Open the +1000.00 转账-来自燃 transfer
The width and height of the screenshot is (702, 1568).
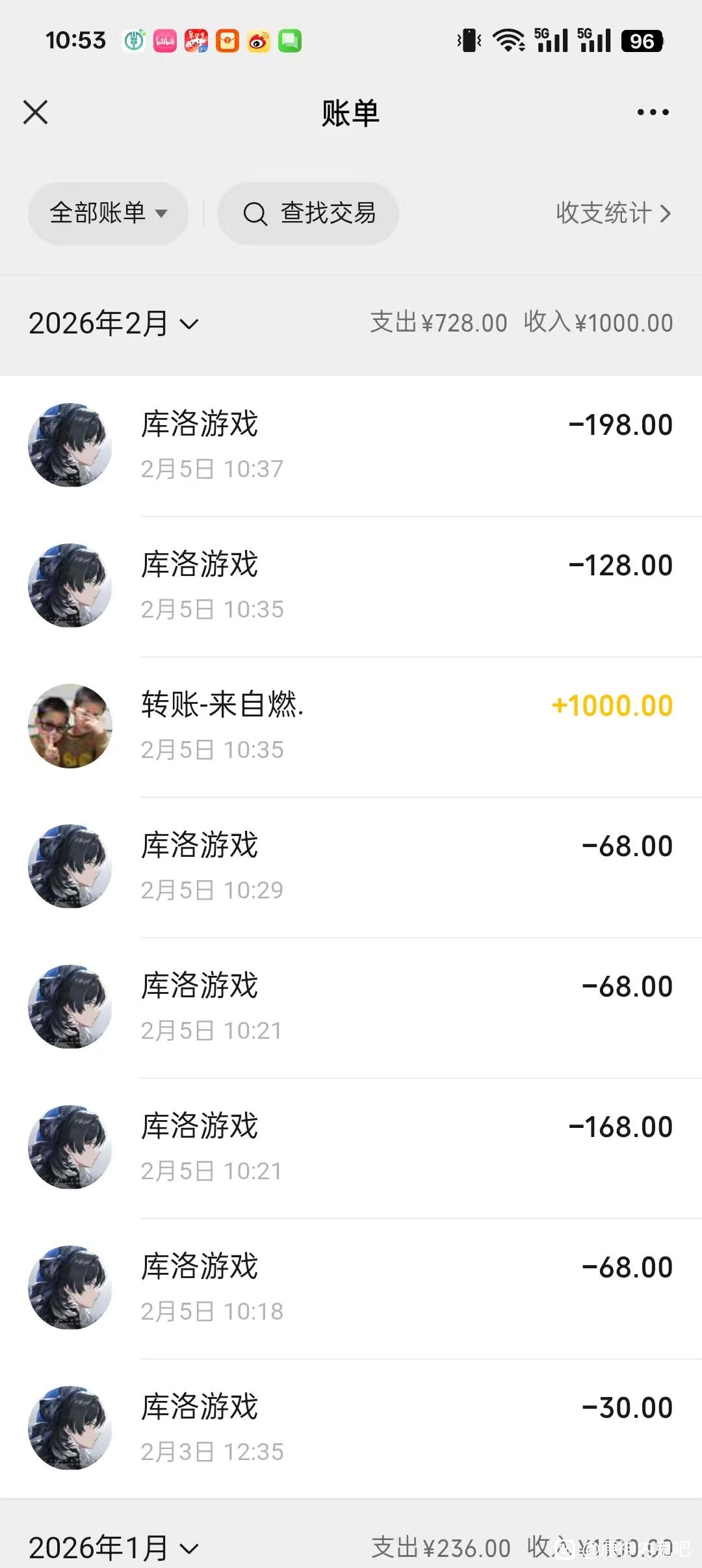[351, 726]
